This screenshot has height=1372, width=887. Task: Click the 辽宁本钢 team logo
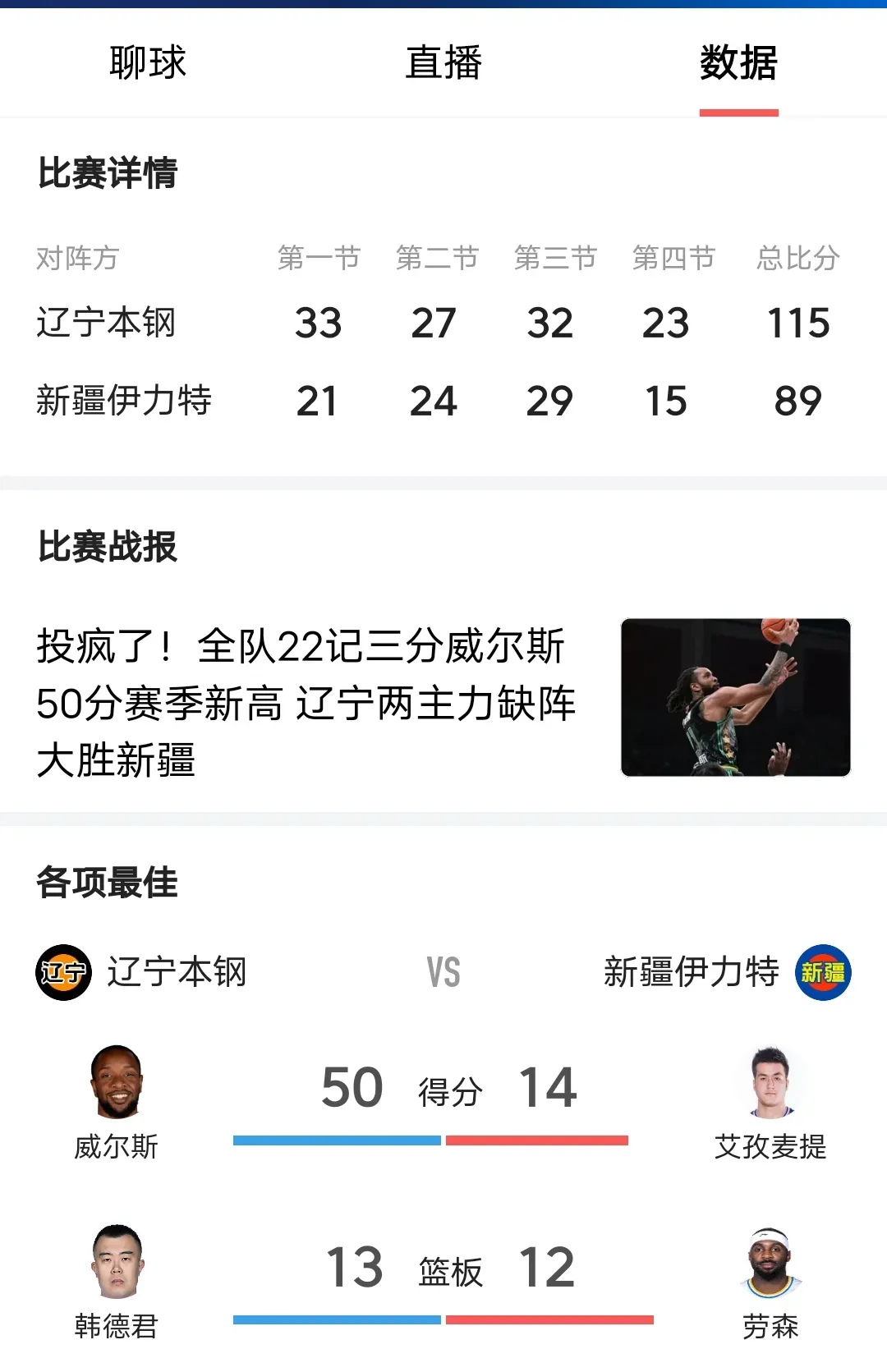tap(62, 974)
